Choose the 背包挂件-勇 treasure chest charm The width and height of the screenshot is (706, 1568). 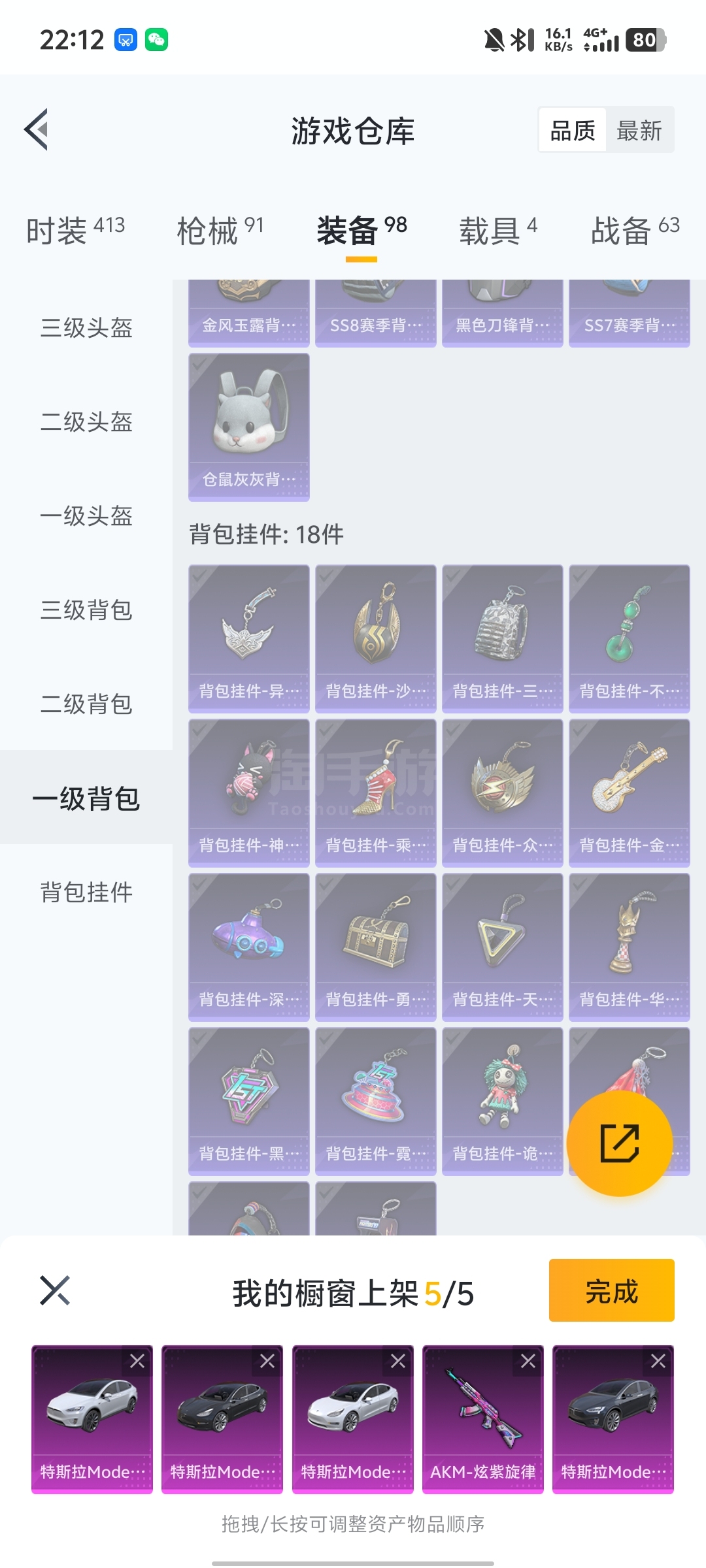pos(375,947)
